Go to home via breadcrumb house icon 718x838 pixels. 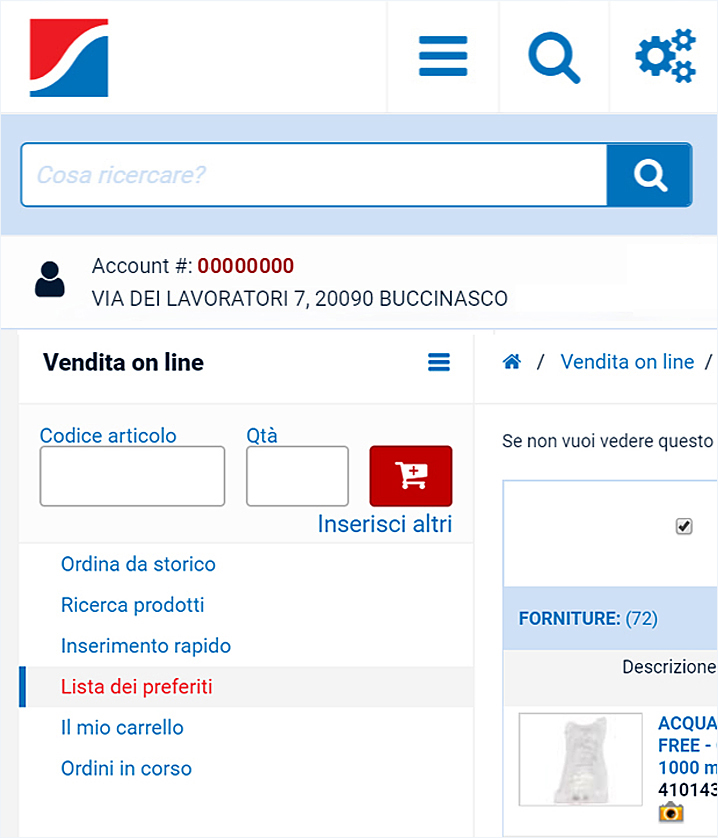pos(512,362)
